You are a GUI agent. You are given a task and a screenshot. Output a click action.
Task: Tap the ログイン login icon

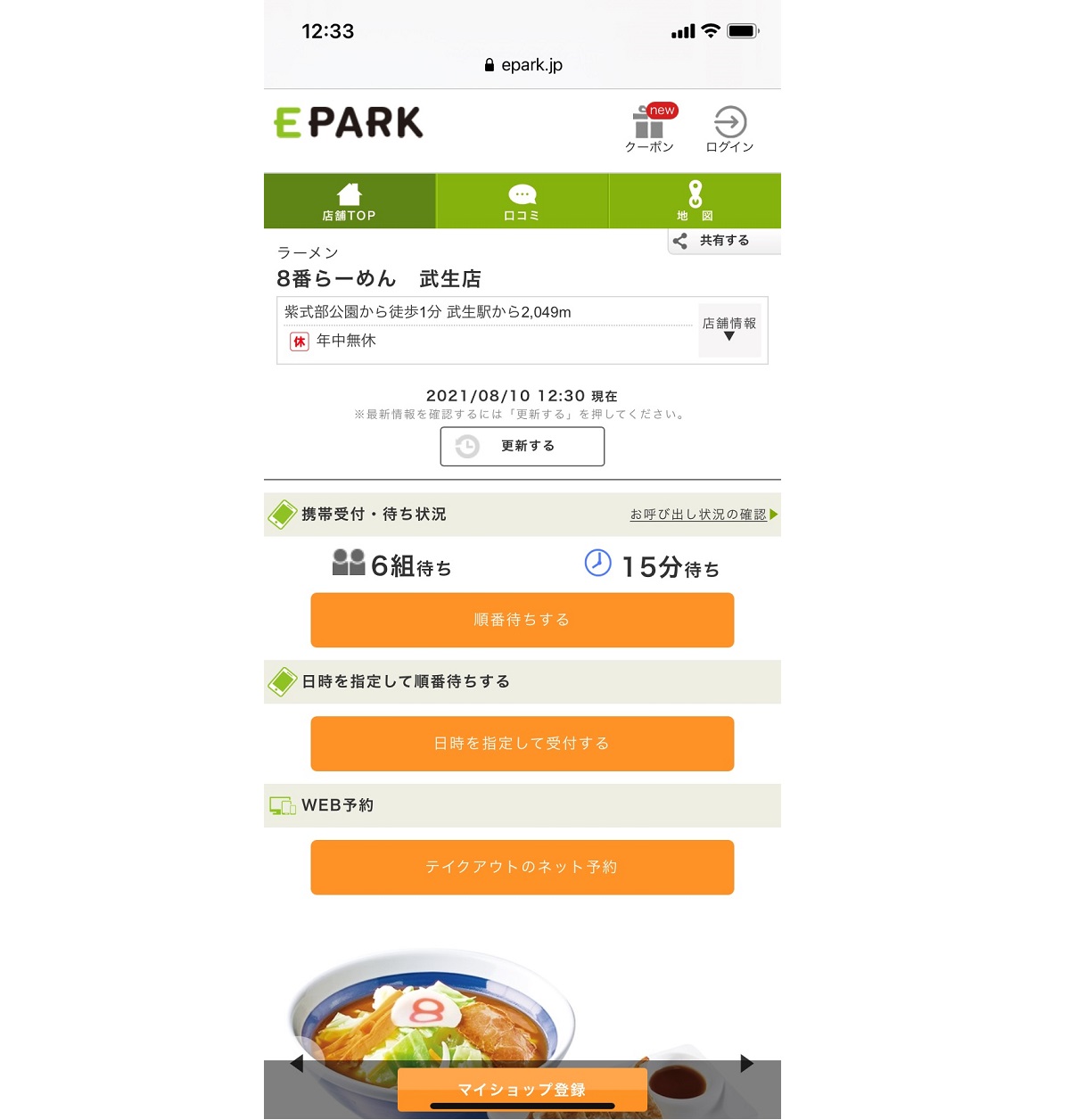click(729, 129)
